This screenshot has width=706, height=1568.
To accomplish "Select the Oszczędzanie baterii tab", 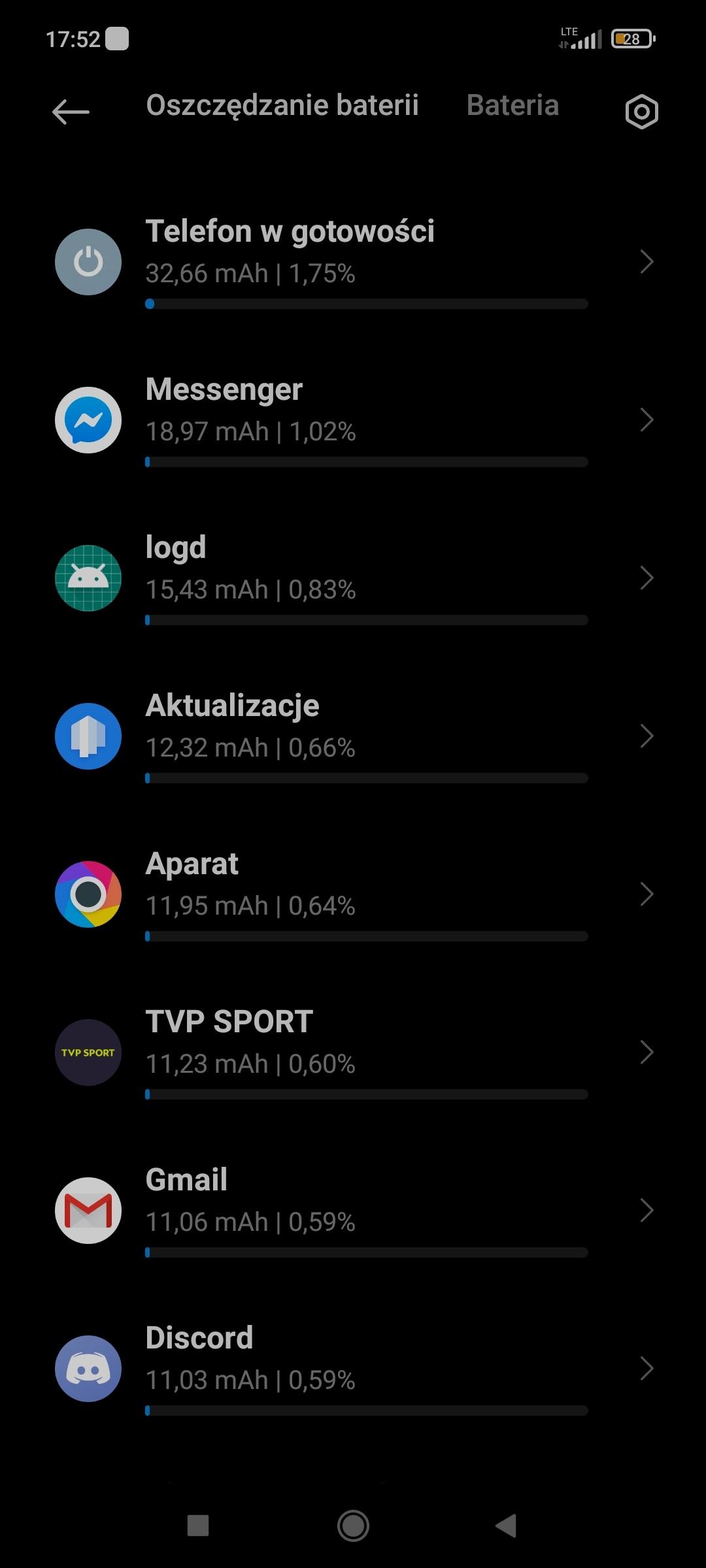I will coord(282,106).
